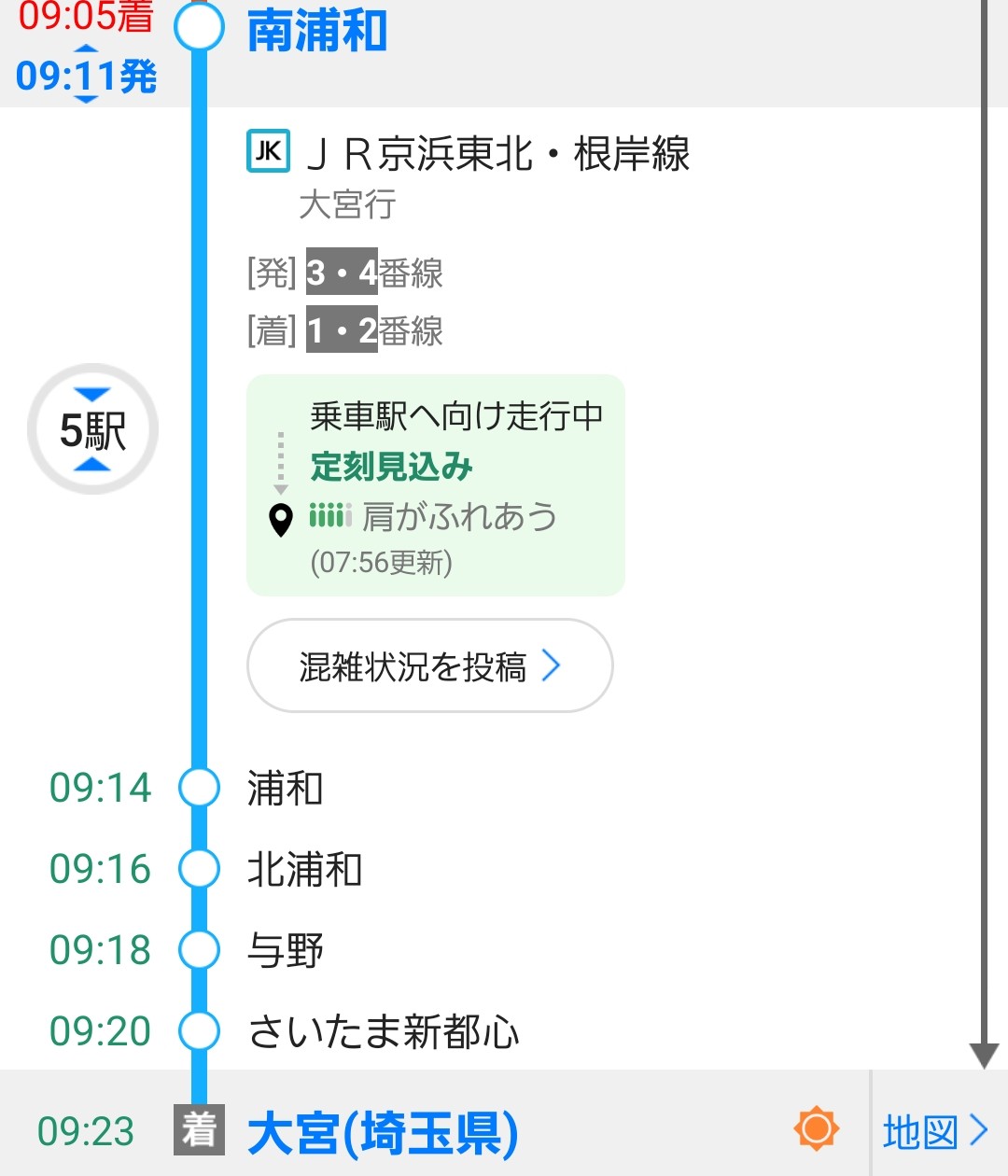Select the 浦和 stop at 09:14
1008x1176 pixels.
[285, 789]
